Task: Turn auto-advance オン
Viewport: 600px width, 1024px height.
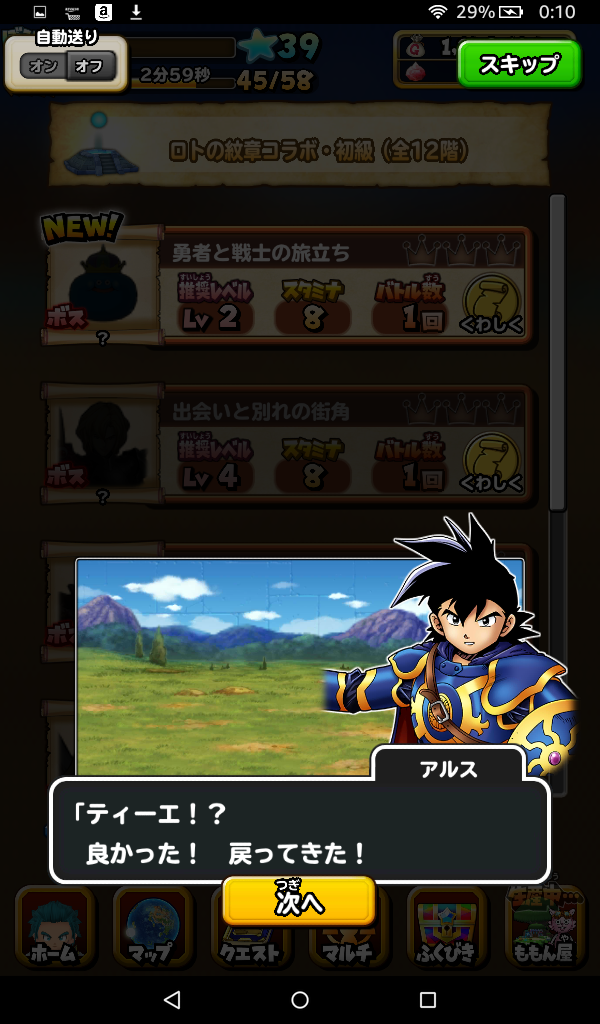Action: pos(42,67)
